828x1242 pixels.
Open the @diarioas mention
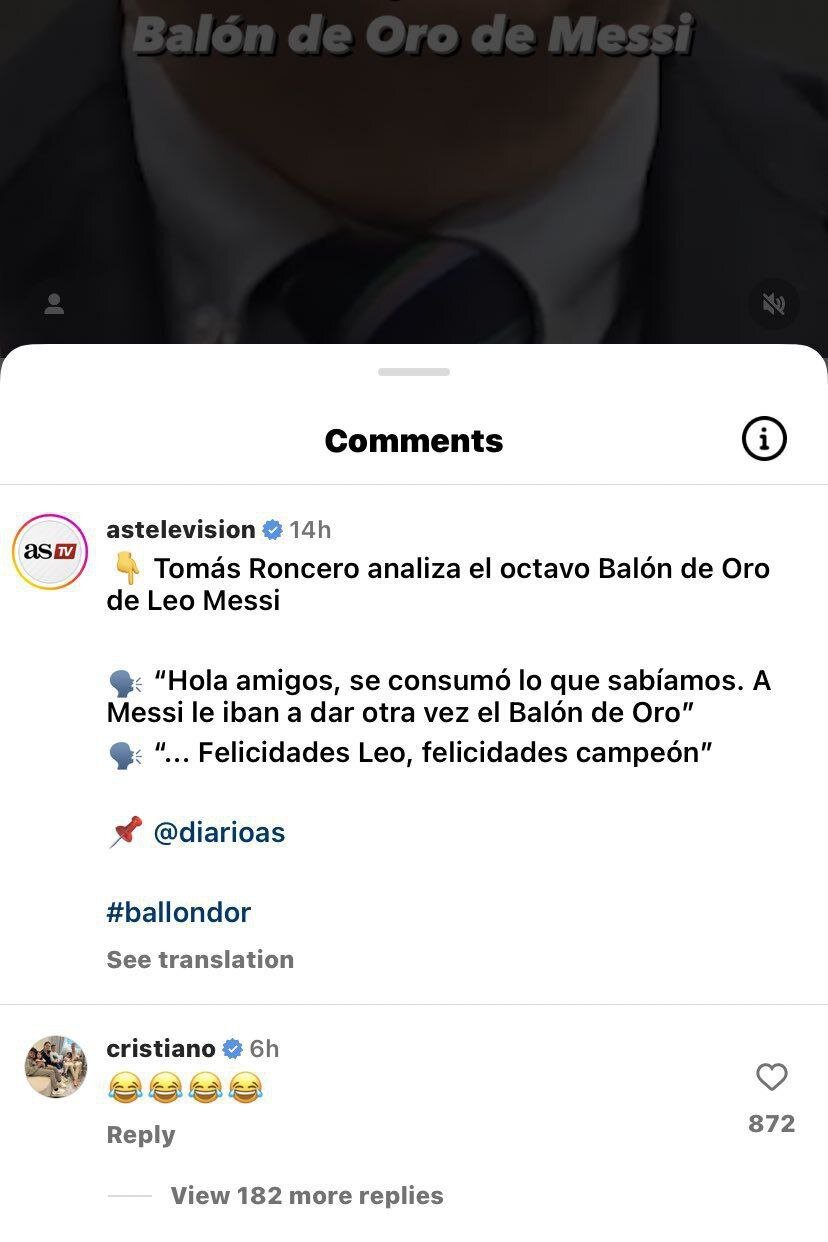(x=219, y=832)
